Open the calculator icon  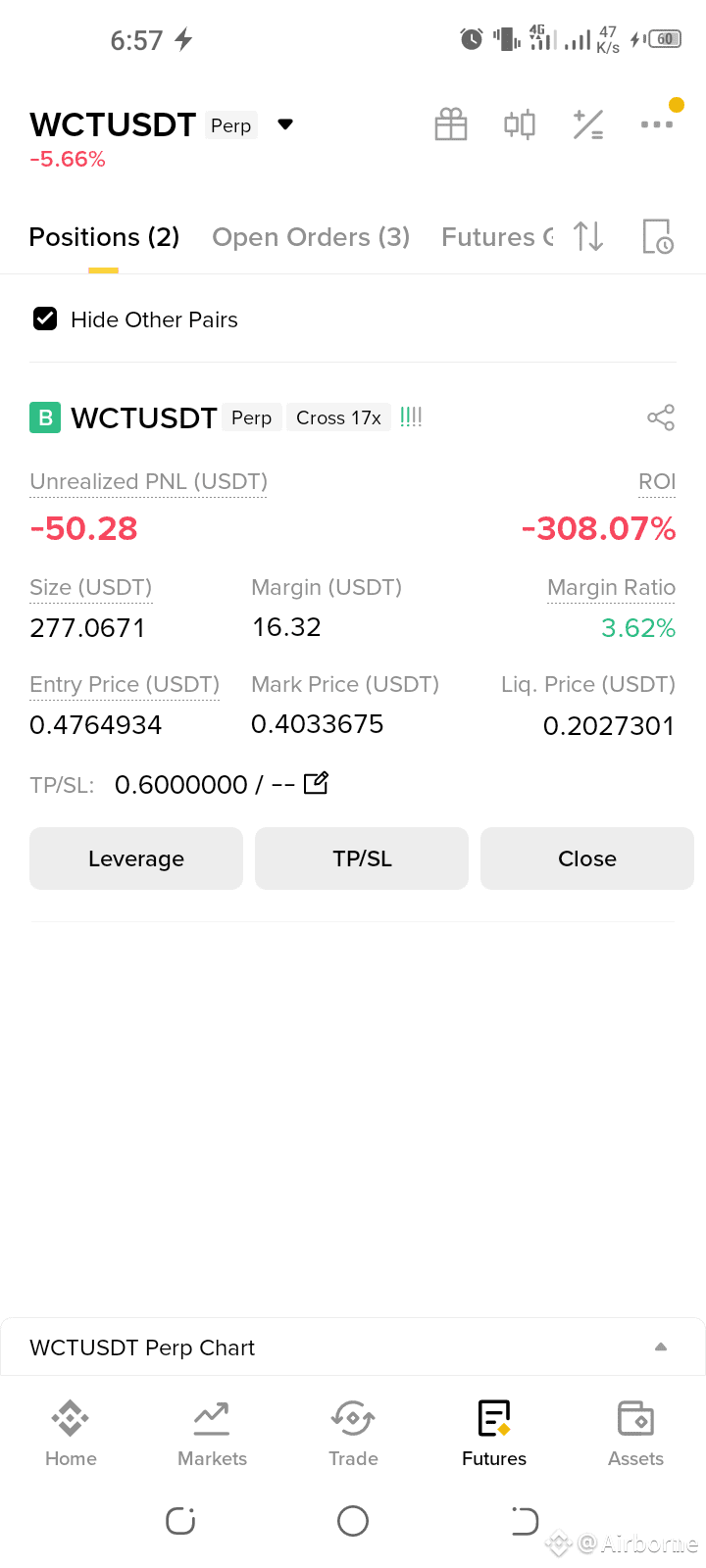tap(588, 124)
